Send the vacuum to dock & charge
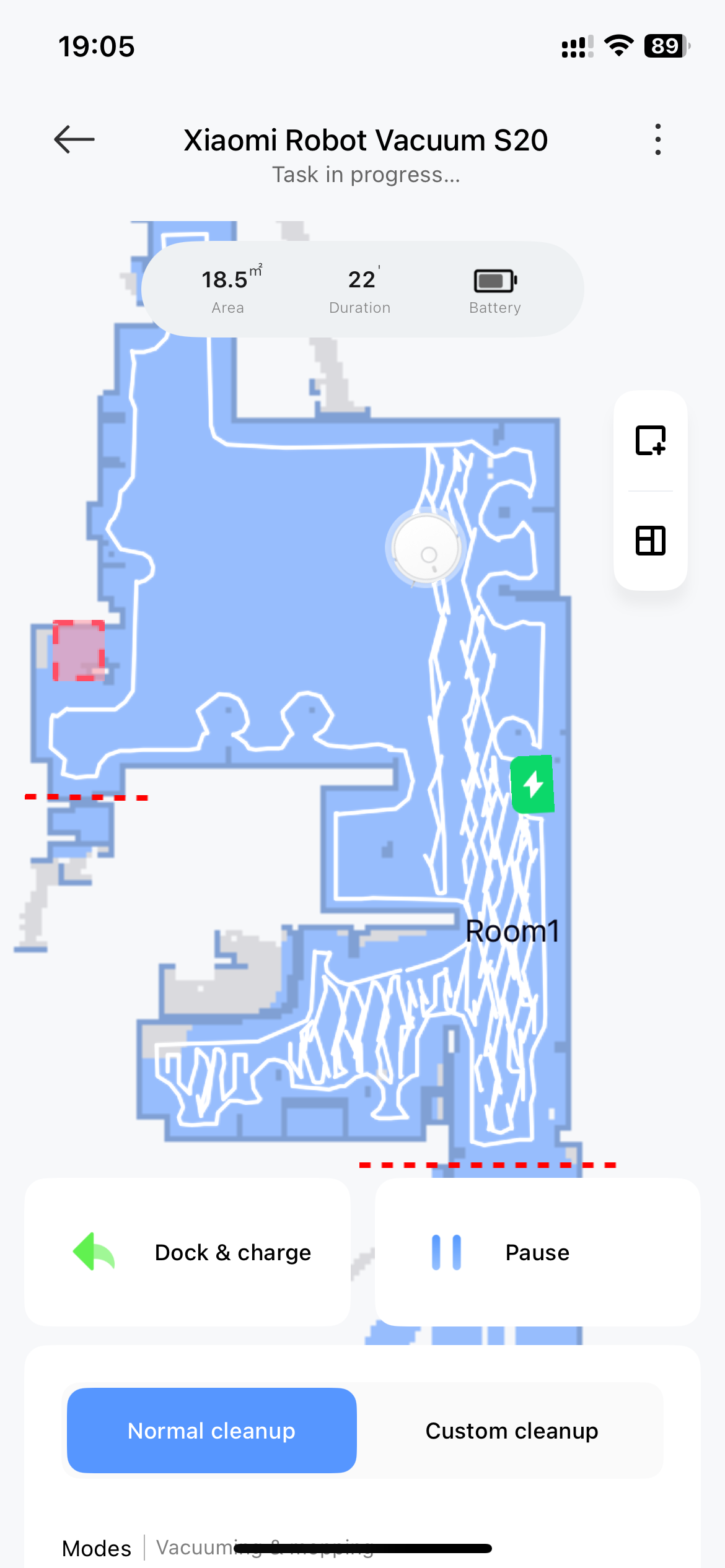 187,1252
